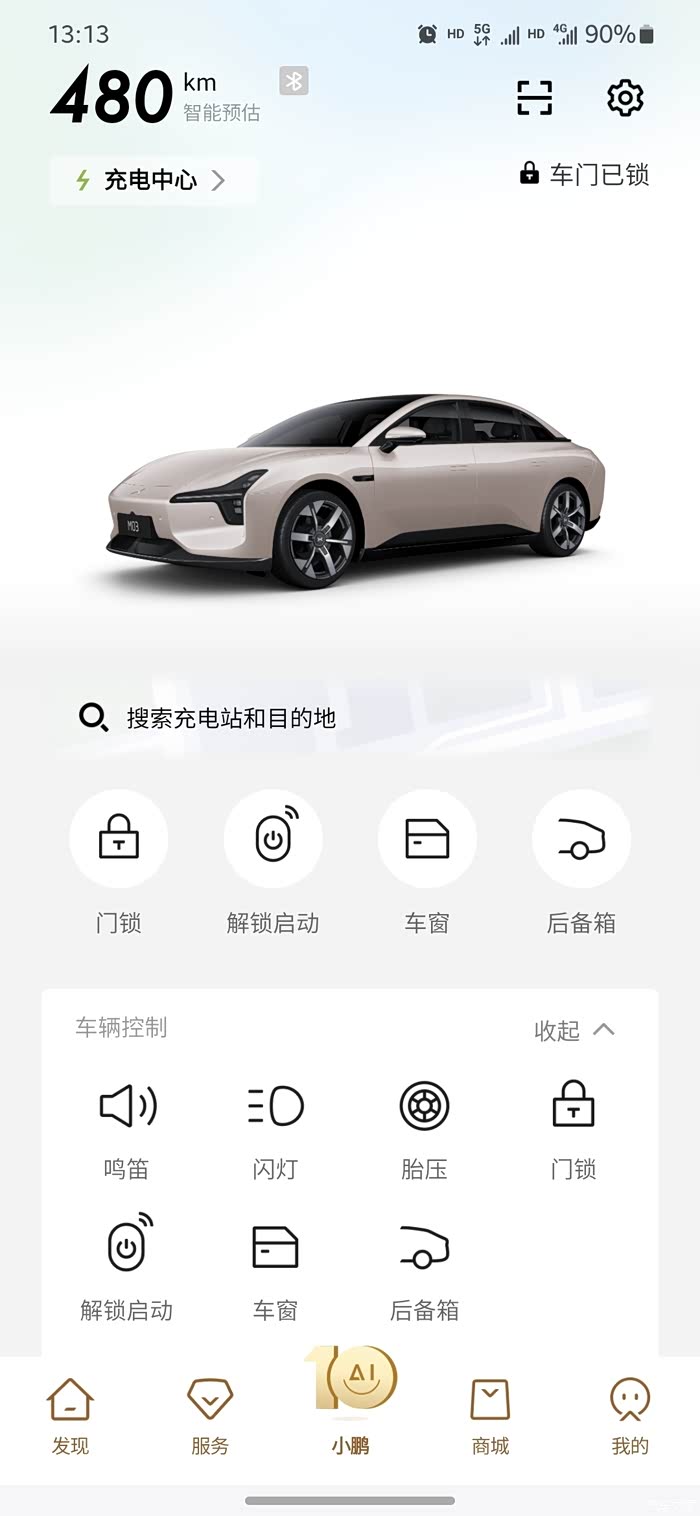
Task: Tap the search box for charging stations and destinations
Action: tap(350, 718)
